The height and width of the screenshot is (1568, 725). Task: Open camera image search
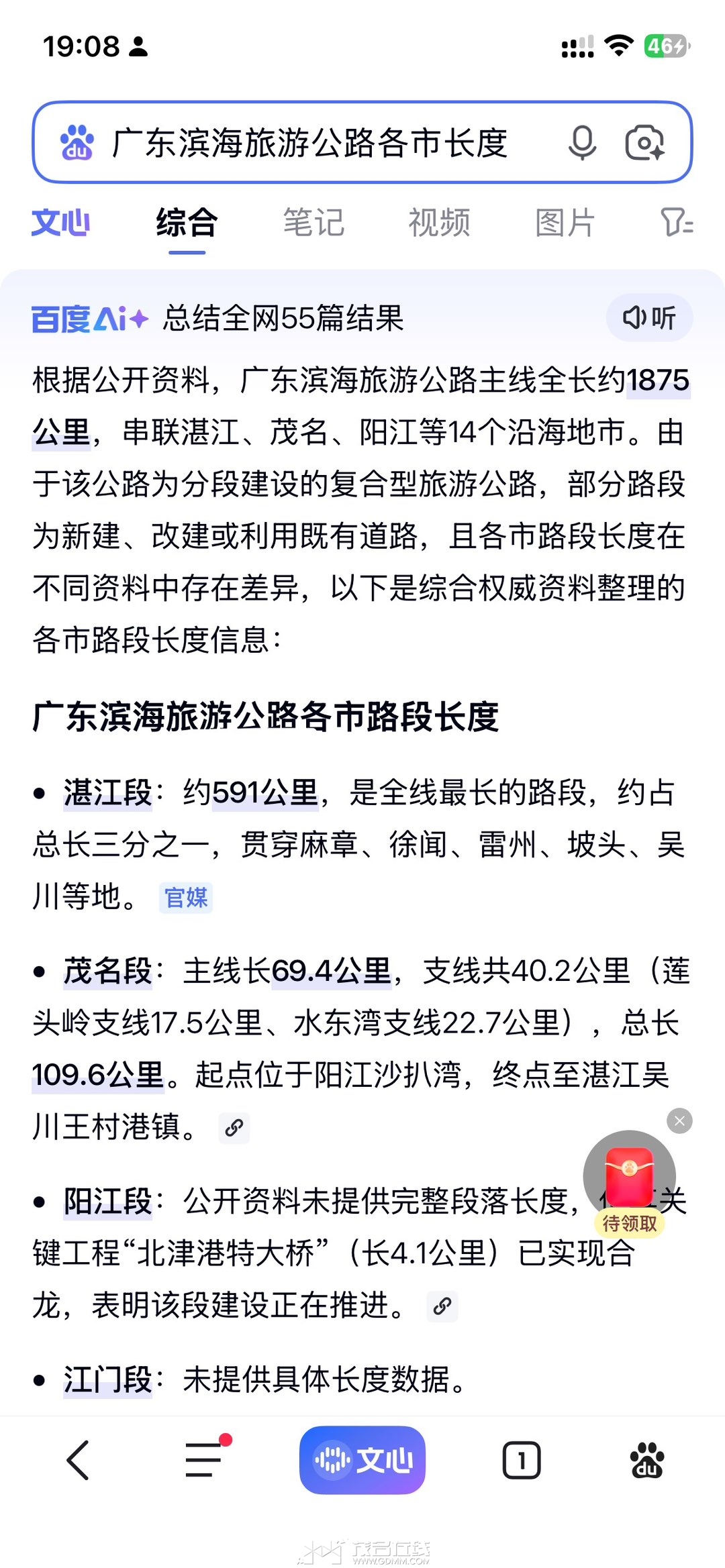[644, 143]
